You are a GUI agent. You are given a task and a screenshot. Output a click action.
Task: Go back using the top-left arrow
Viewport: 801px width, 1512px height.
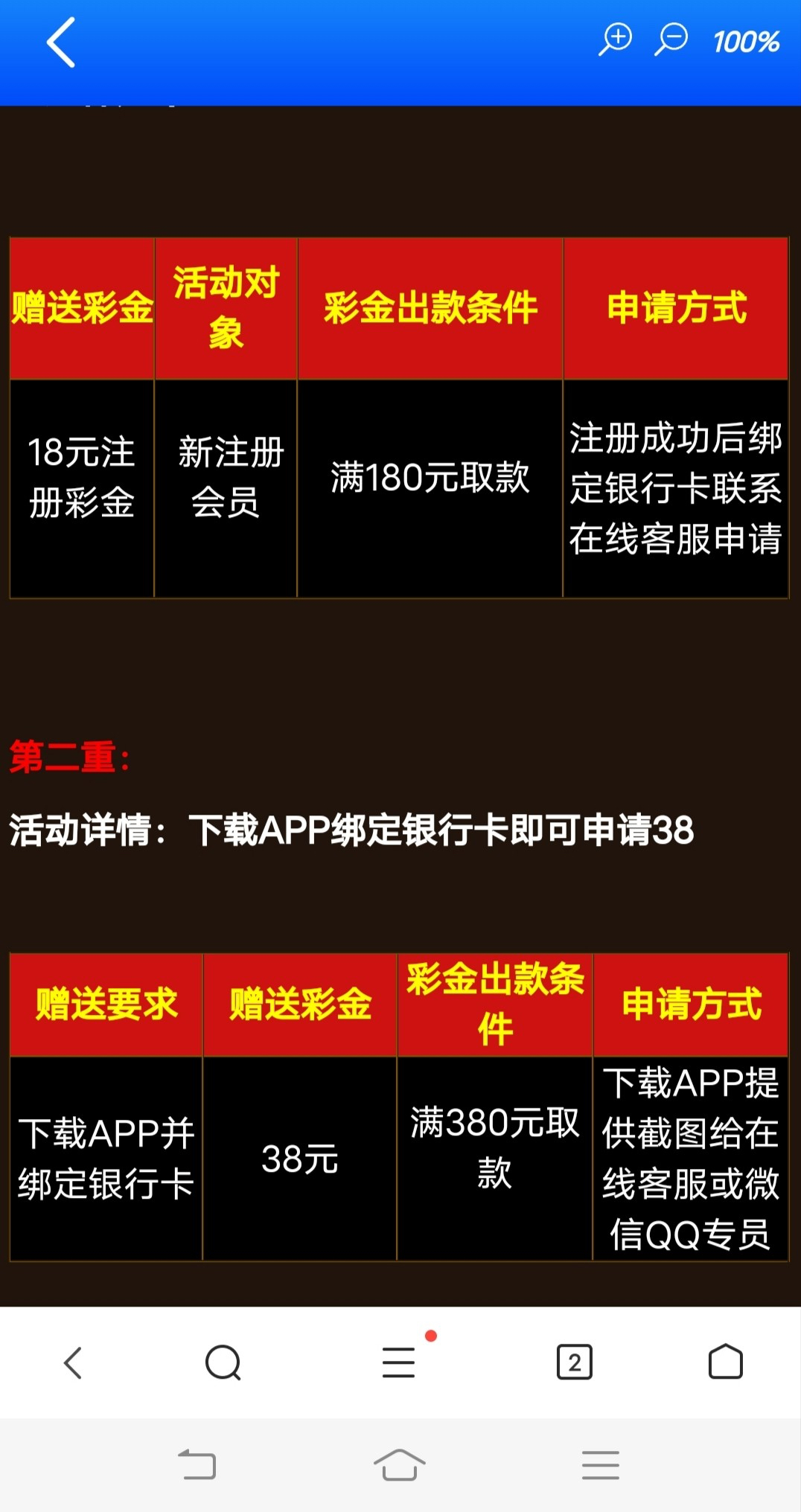tap(61, 43)
